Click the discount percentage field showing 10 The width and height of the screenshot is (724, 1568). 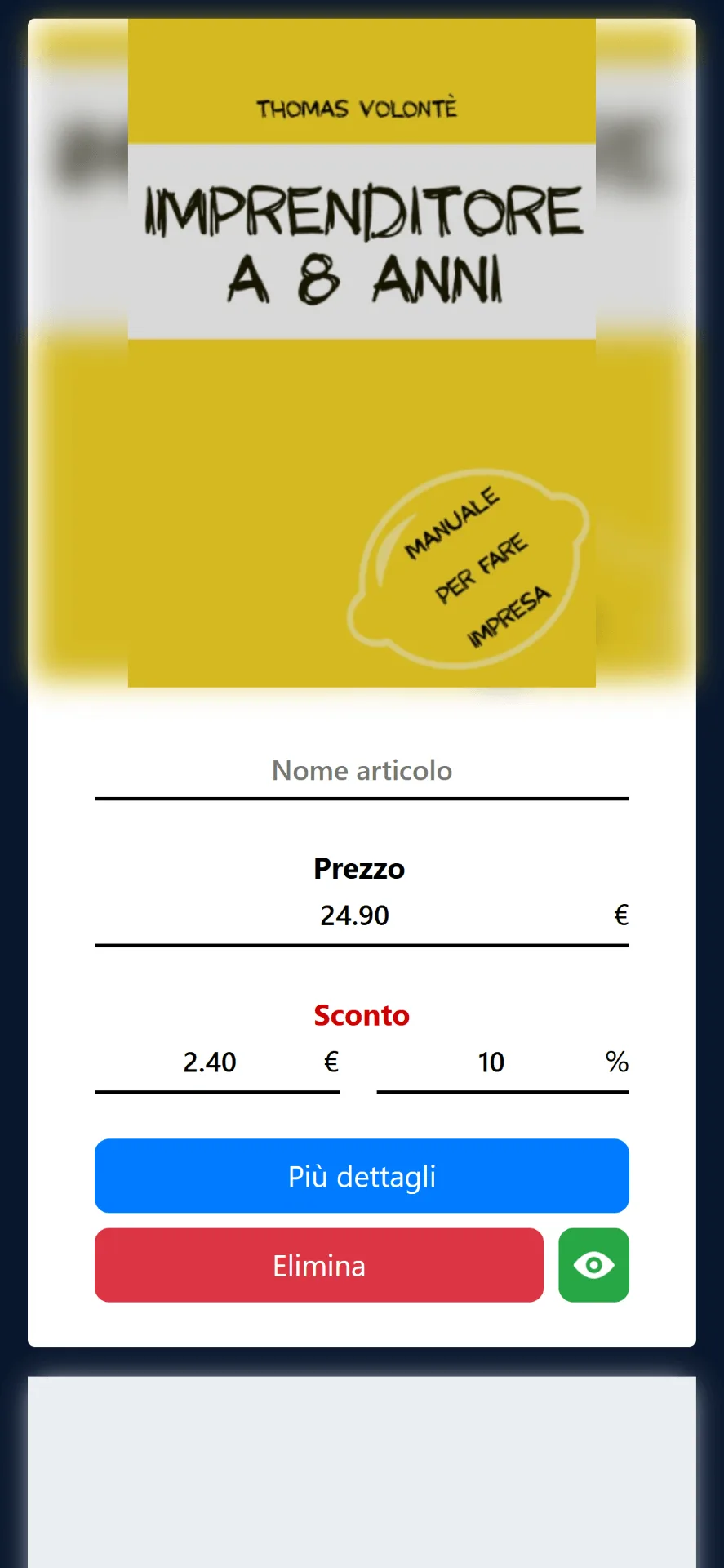tap(491, 1062)
